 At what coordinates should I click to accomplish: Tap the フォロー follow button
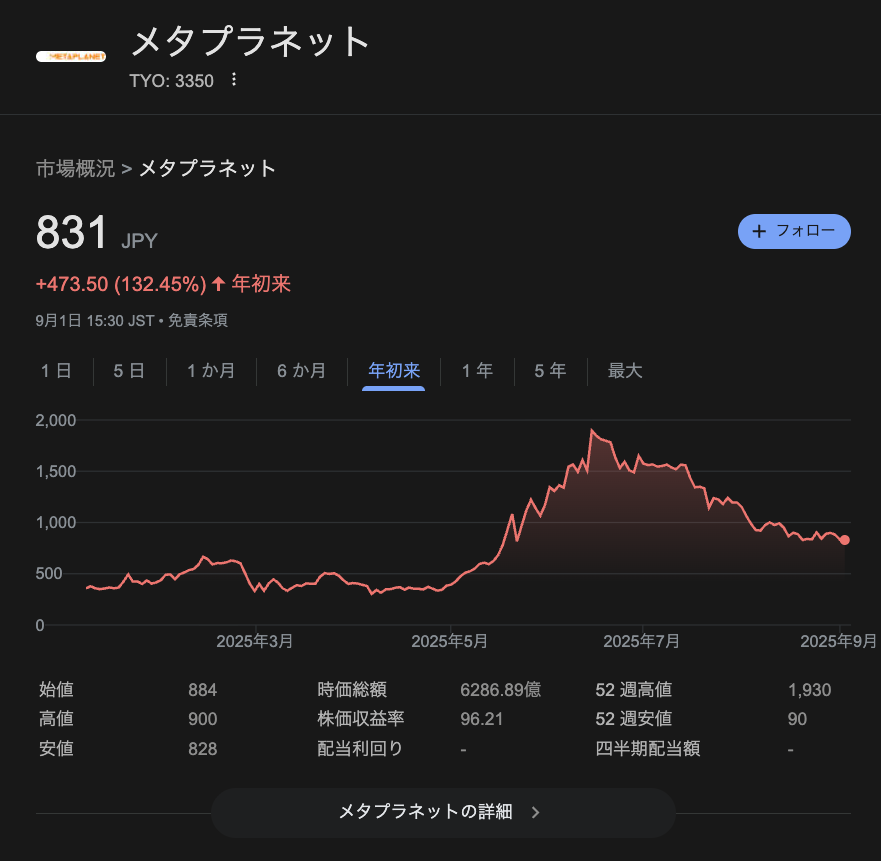click(x=794, y=231)
